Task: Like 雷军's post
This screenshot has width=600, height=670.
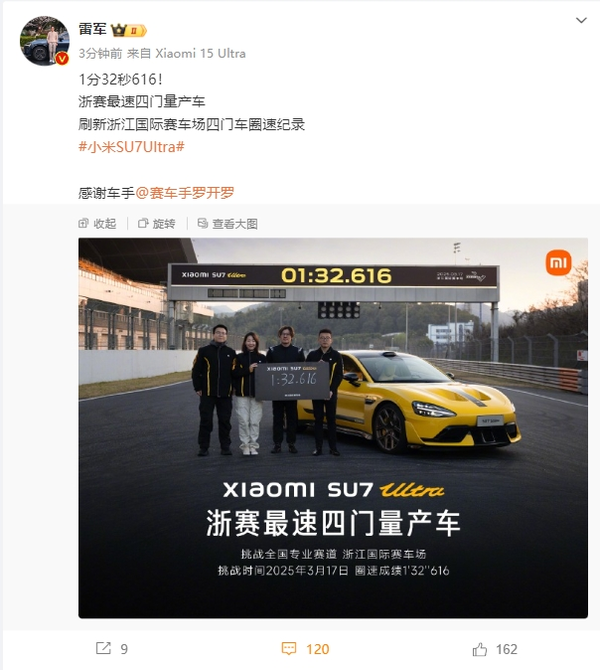Action: (x=495, y=649)
